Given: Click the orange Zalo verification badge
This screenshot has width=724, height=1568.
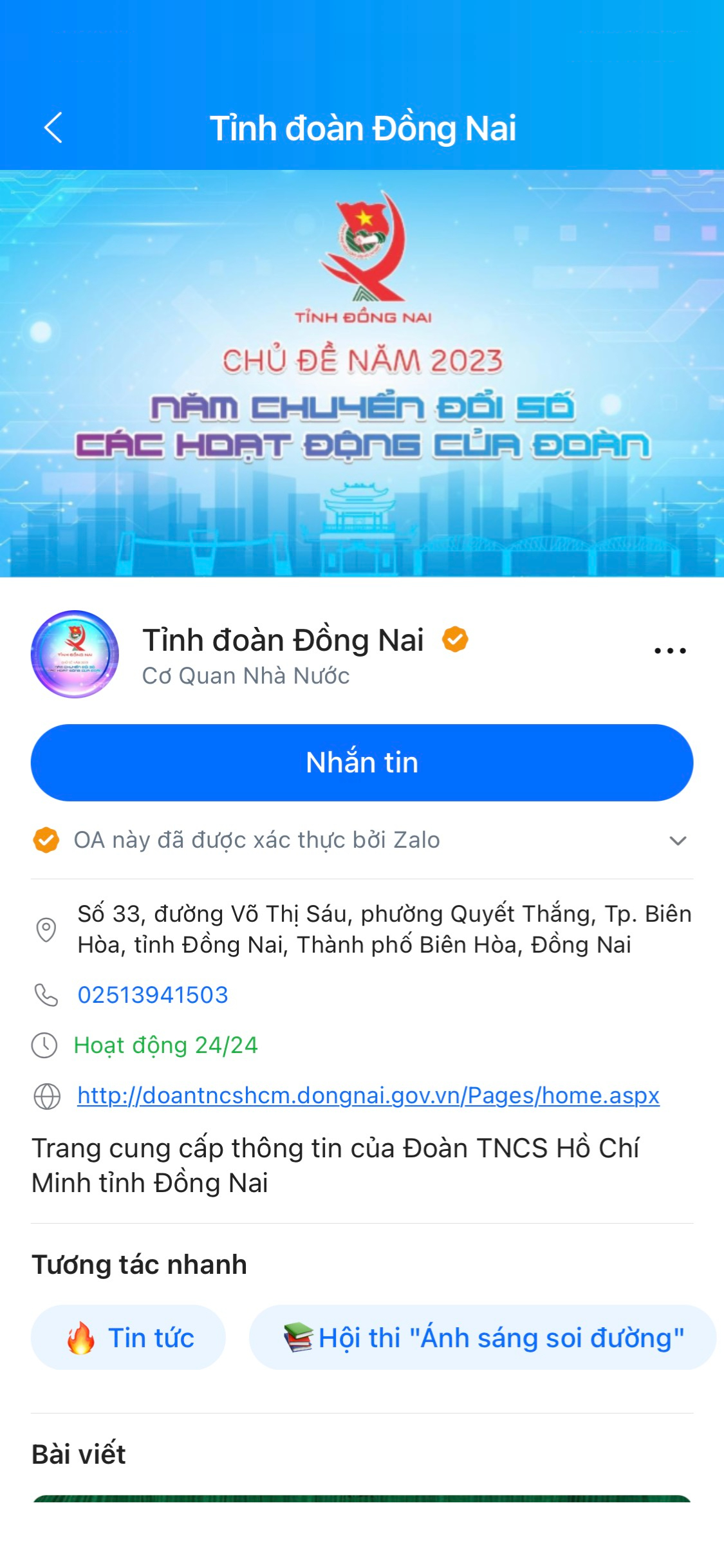Looking at the screenshot, I should click(46, 839).
